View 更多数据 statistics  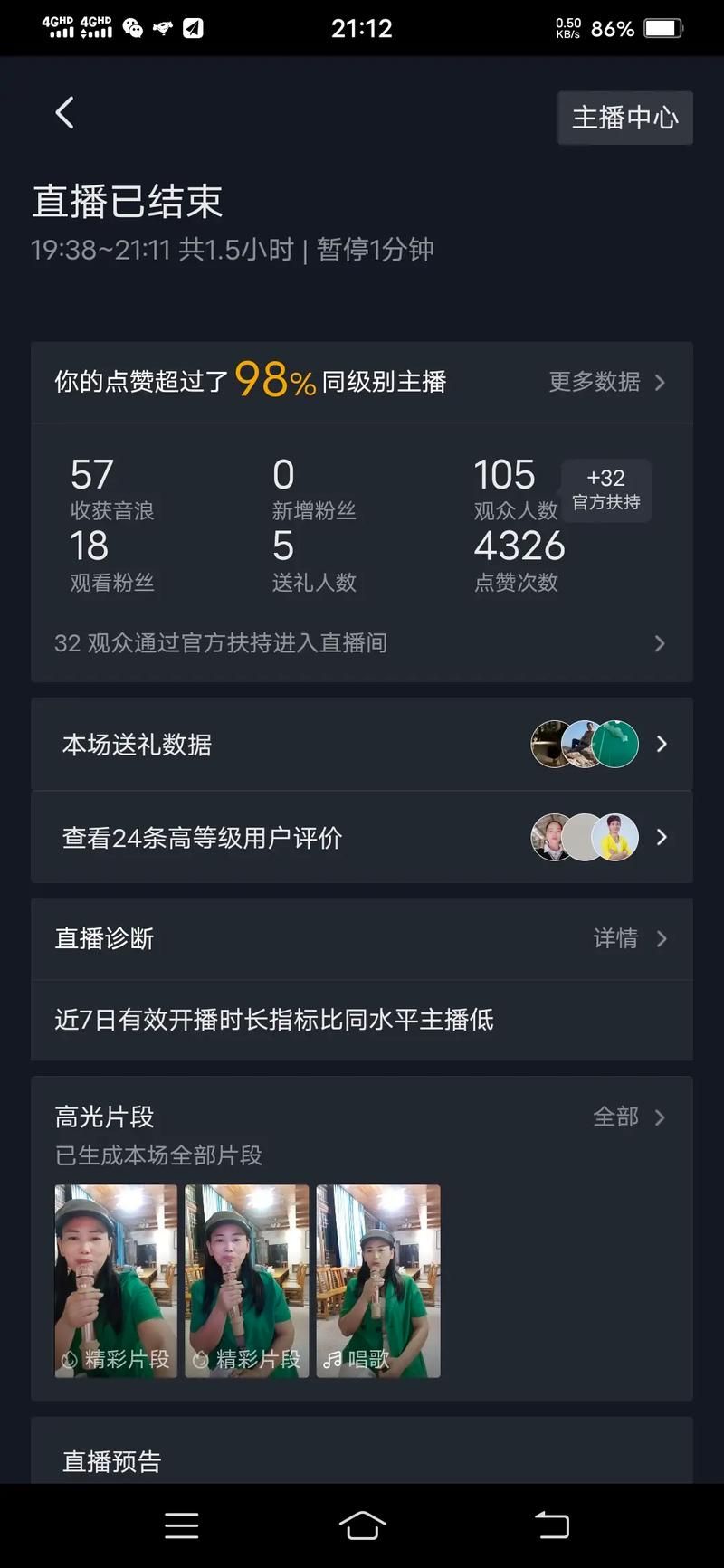606,382
